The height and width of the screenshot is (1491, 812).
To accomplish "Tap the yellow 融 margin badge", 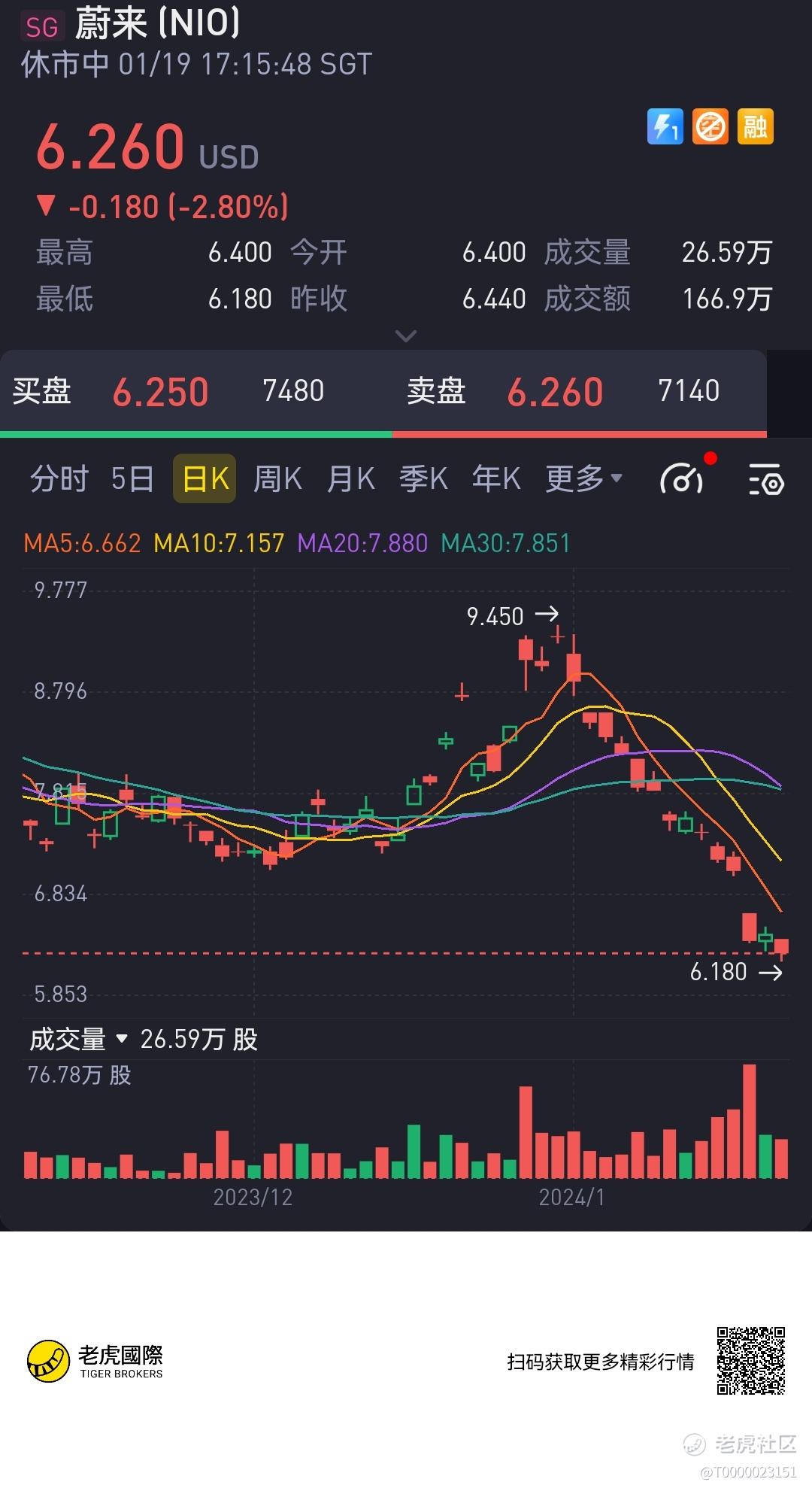I will (x=756, y=126).
